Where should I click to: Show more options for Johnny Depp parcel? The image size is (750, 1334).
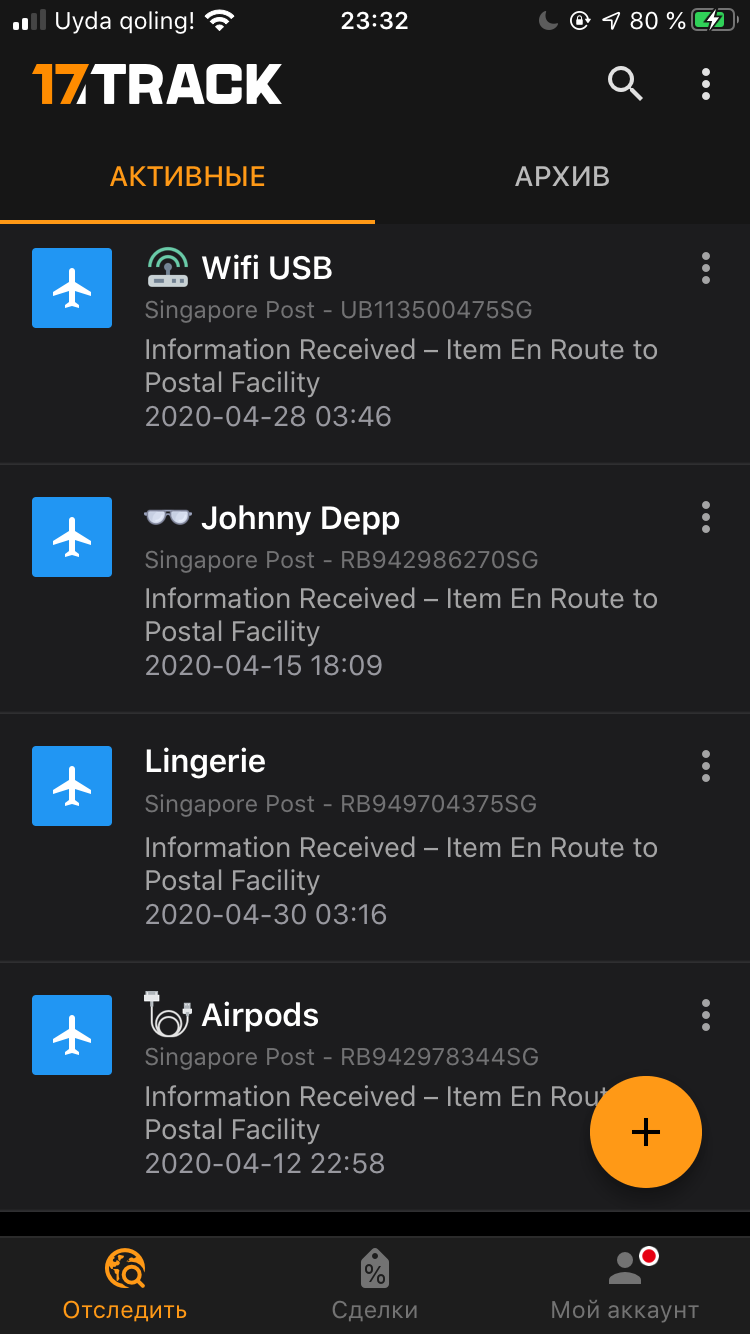pyautogui.click(x=706, y=517)
